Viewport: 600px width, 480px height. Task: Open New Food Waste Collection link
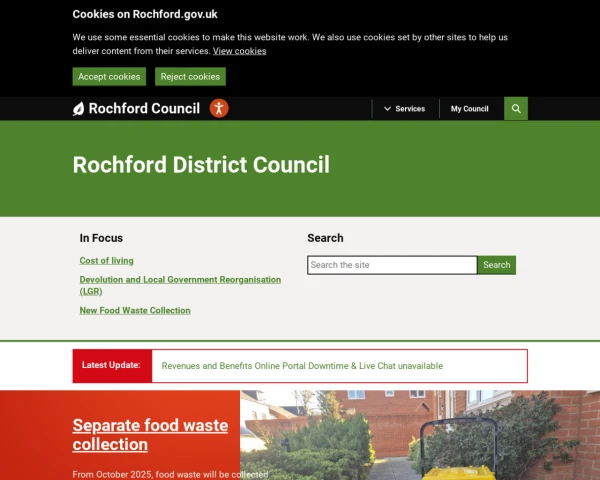coord(135,310)
